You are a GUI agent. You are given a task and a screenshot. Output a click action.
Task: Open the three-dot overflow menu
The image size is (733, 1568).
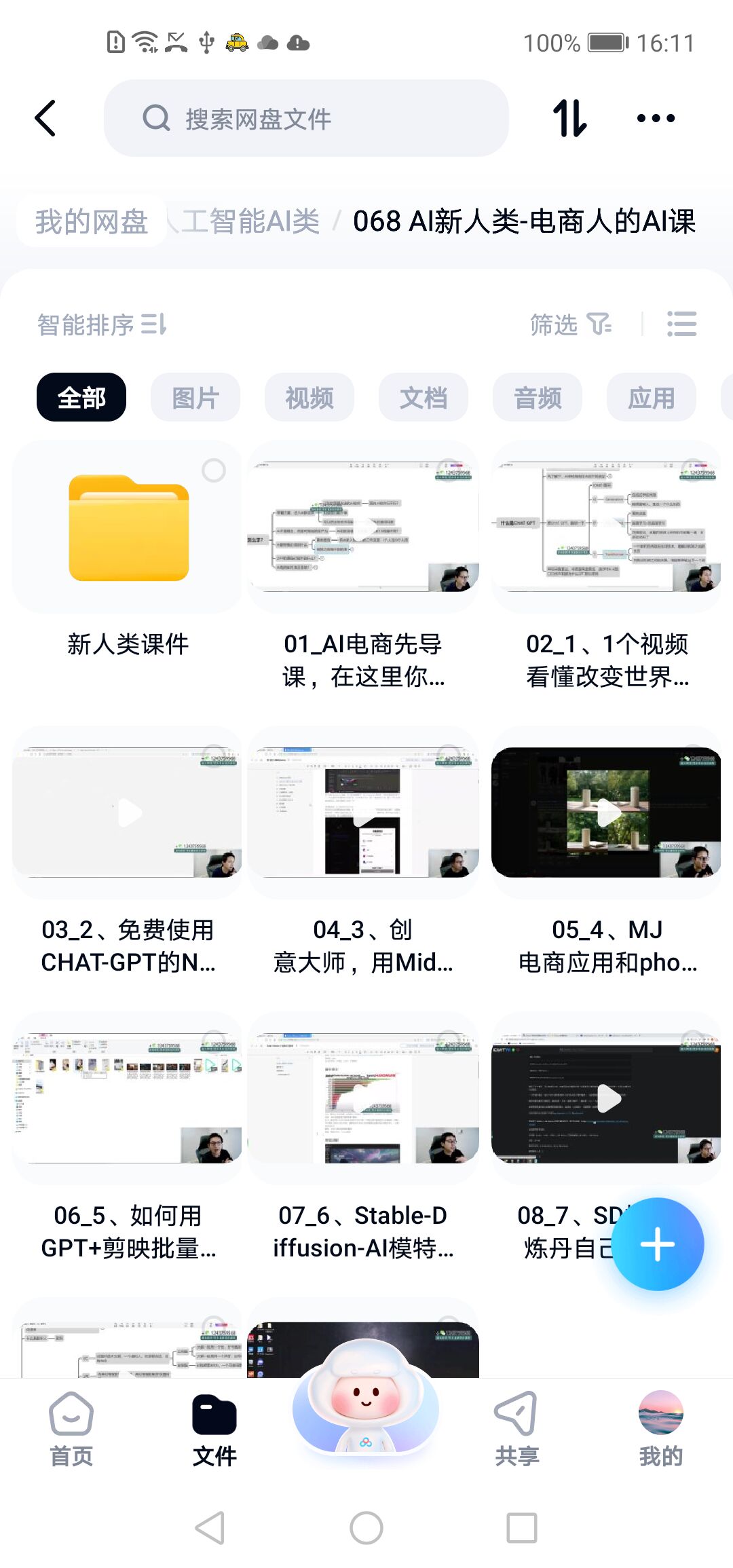pos(656,119)
